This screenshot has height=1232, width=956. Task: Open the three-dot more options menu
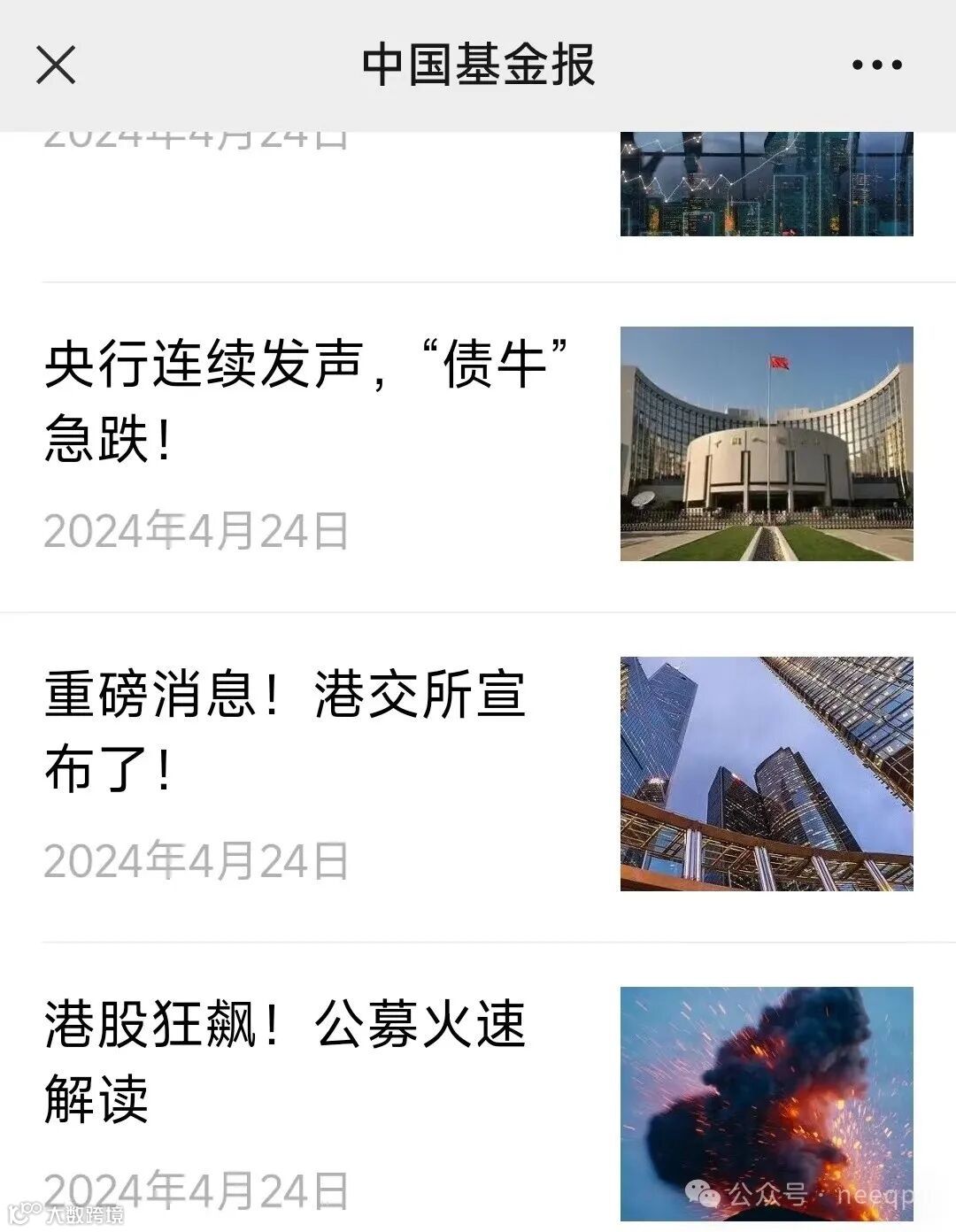(x=876, y=65)
